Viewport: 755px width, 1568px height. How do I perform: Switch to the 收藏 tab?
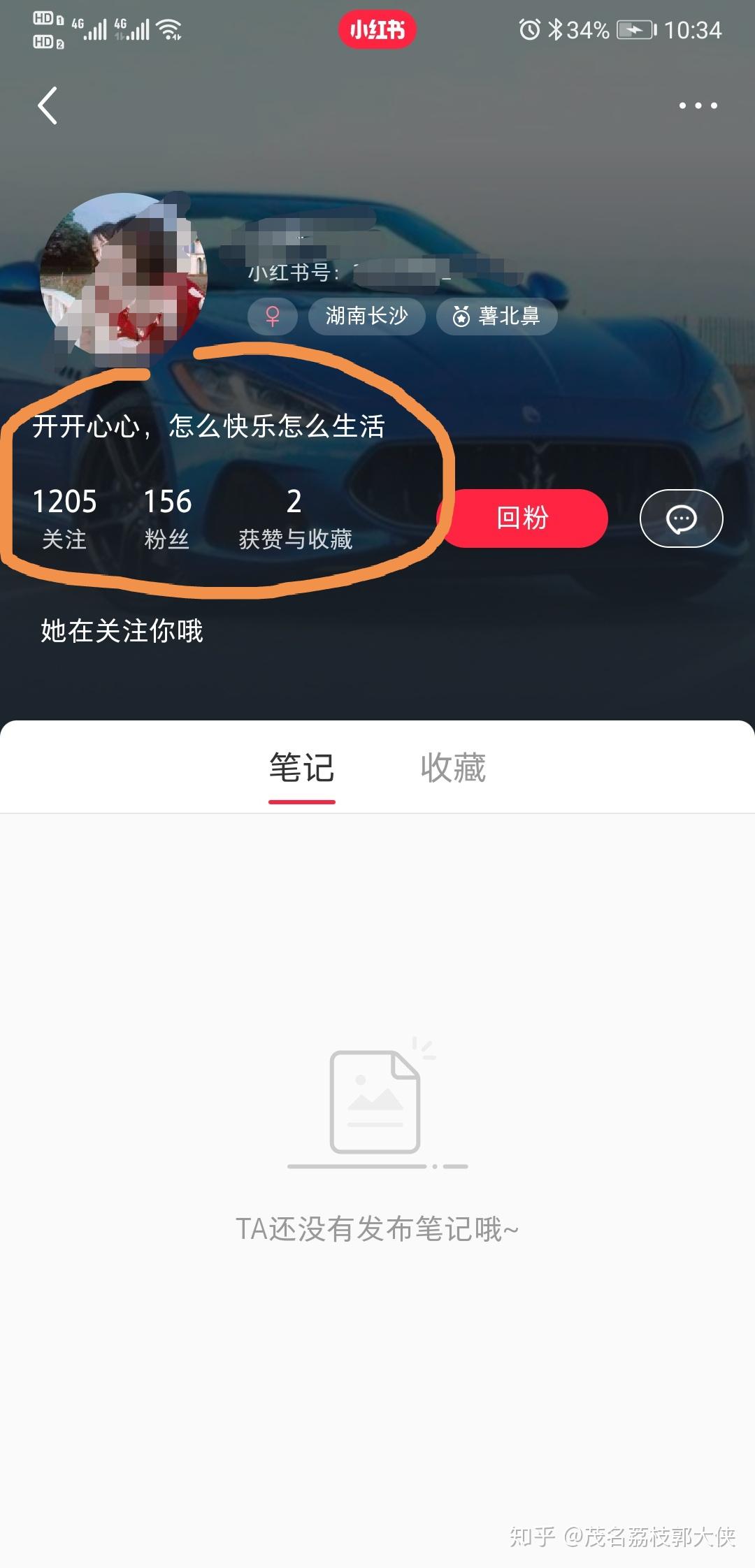click(x=452, y=768)
